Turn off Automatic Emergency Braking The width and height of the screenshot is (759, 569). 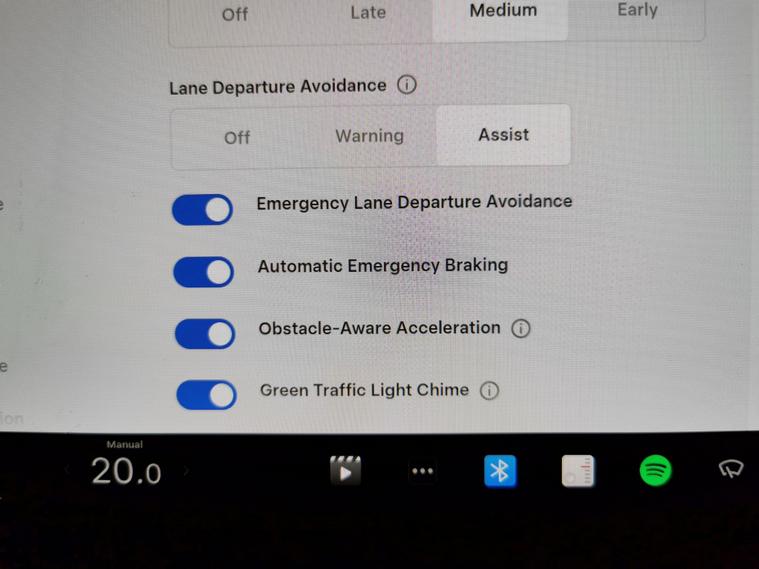204,271
